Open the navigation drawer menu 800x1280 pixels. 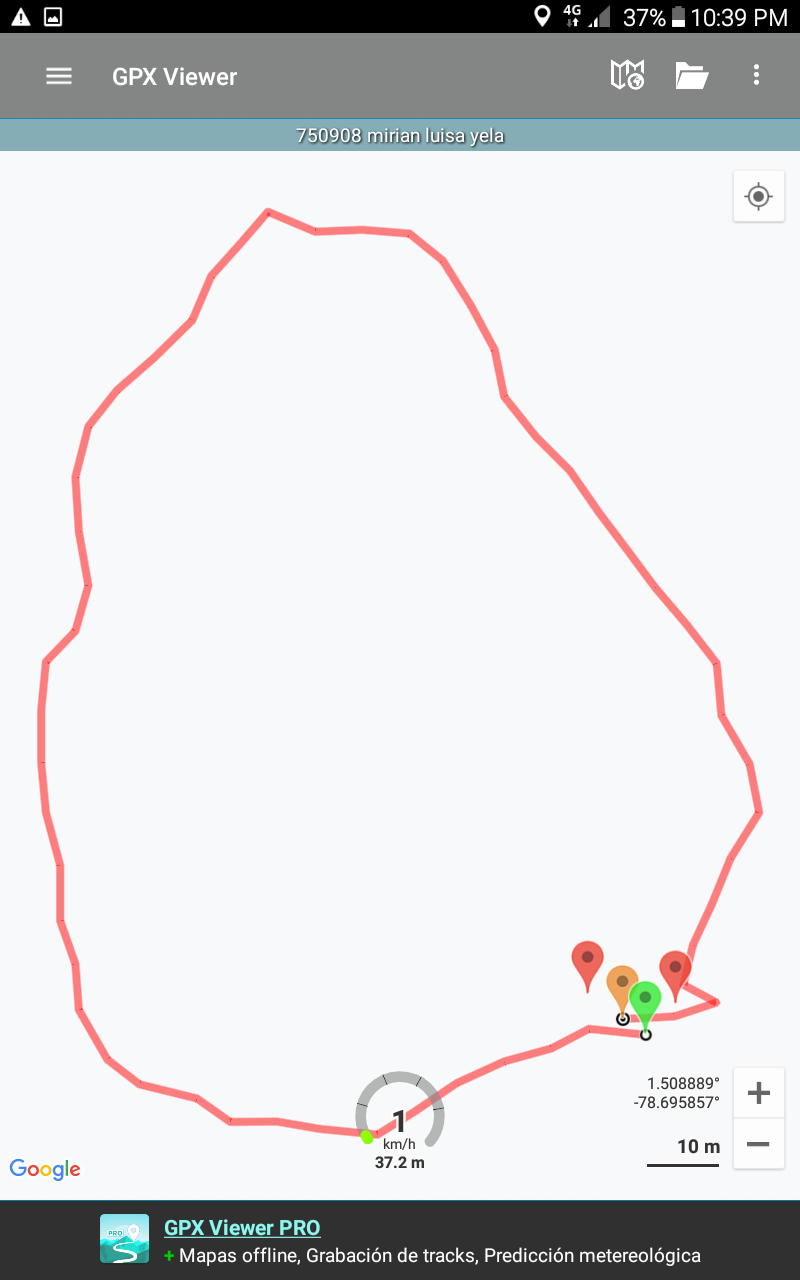(59, 76)
